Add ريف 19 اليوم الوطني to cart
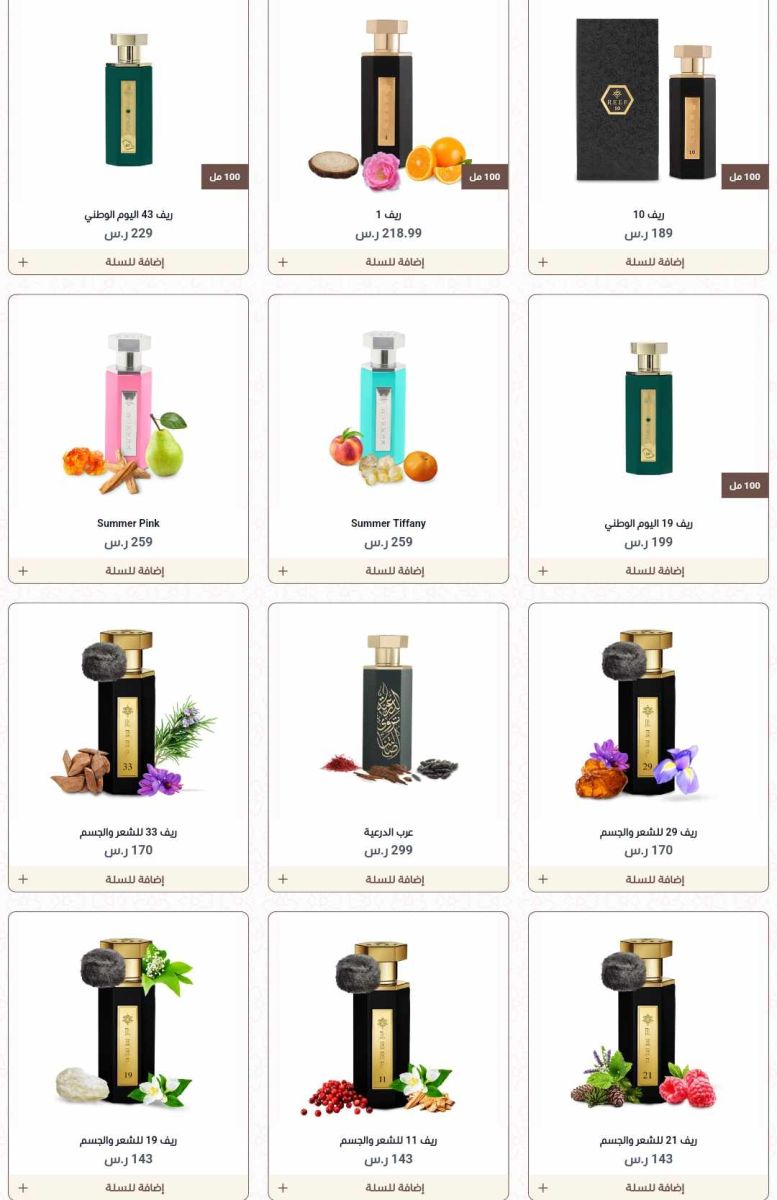Screen dimensions: 777x1200 tap(648, 571)
